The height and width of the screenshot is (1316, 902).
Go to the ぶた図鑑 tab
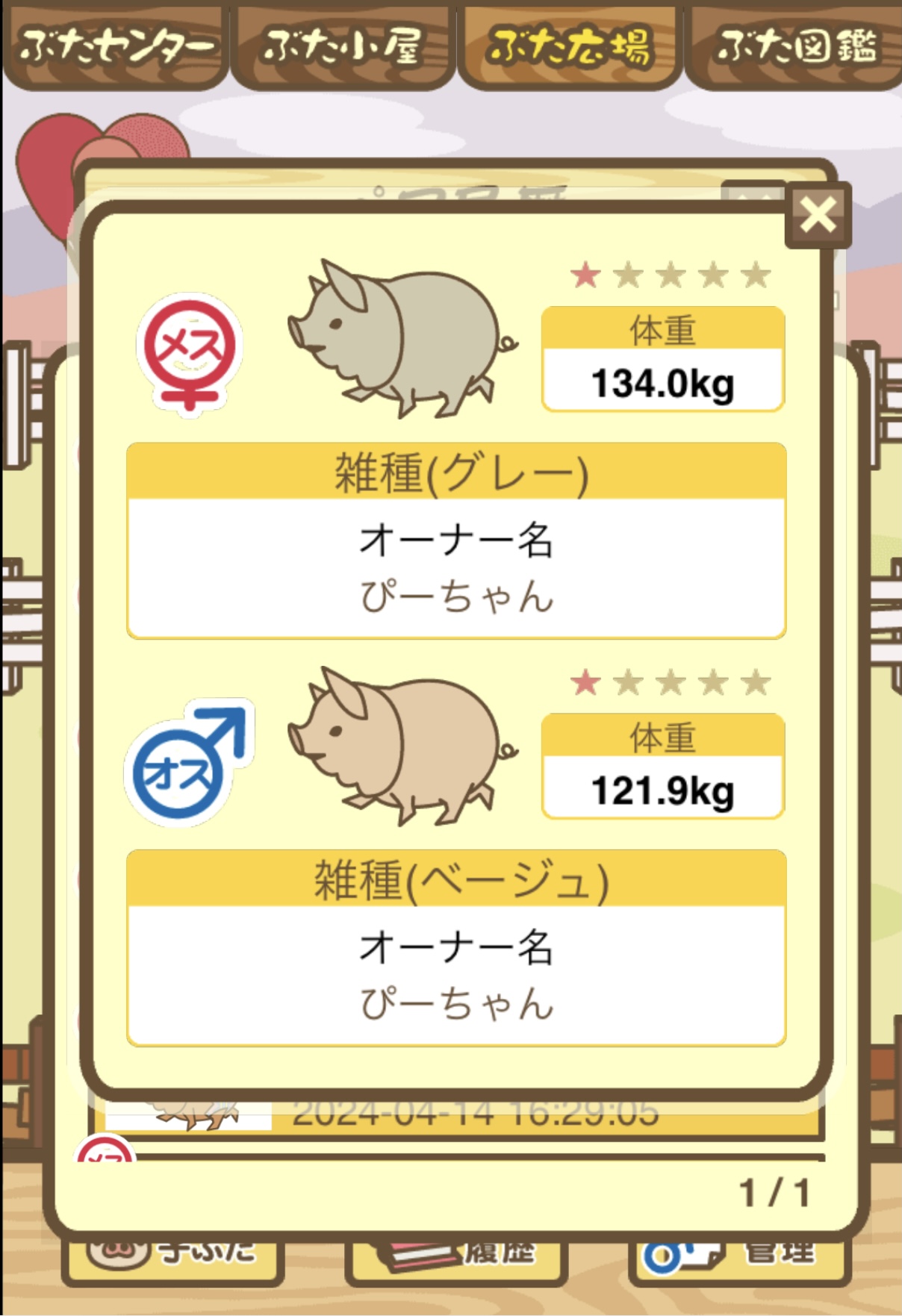pyautogui.click(x=795, y=47)
